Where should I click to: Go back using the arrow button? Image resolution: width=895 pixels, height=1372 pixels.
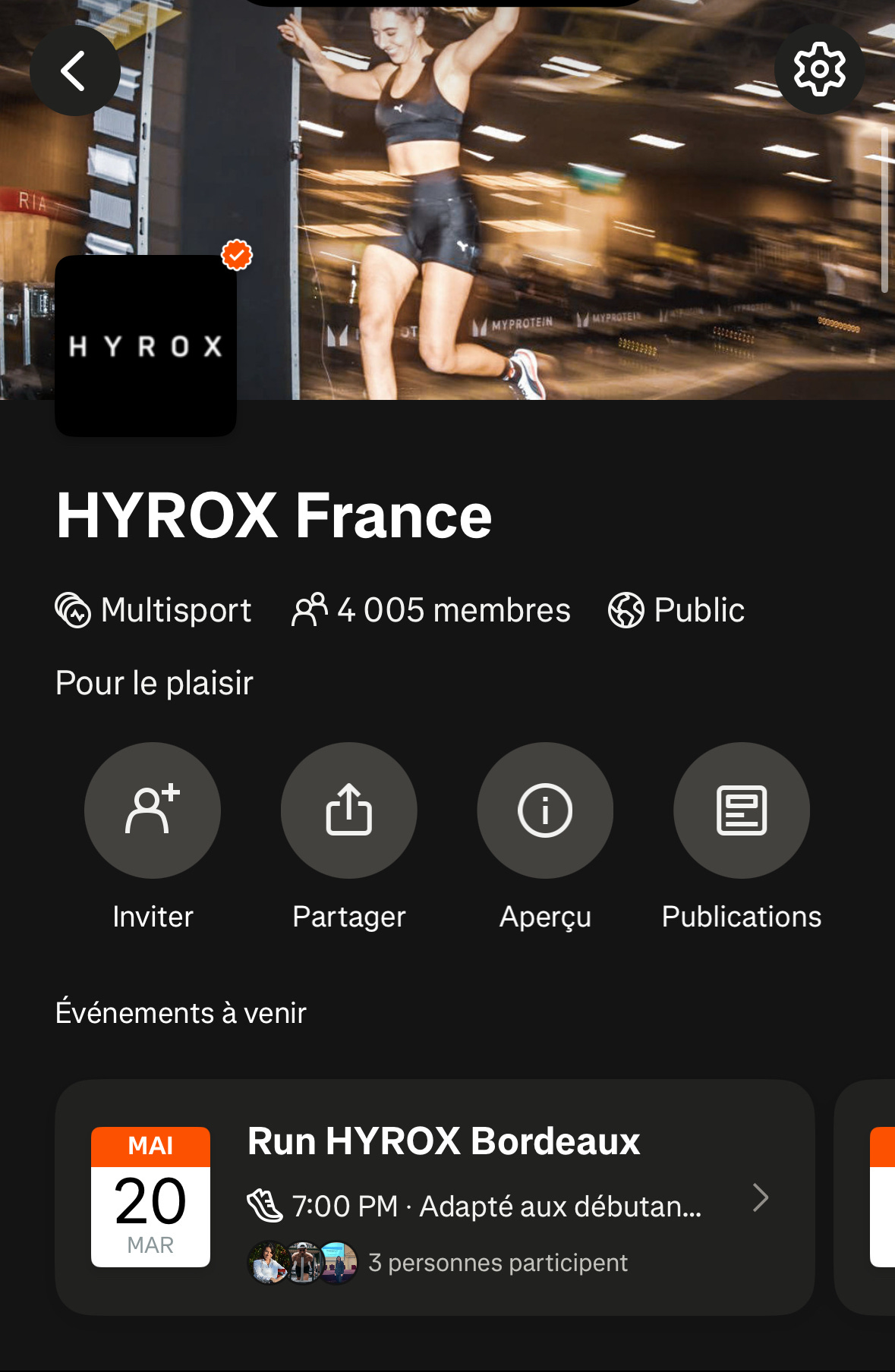[74, 71]
